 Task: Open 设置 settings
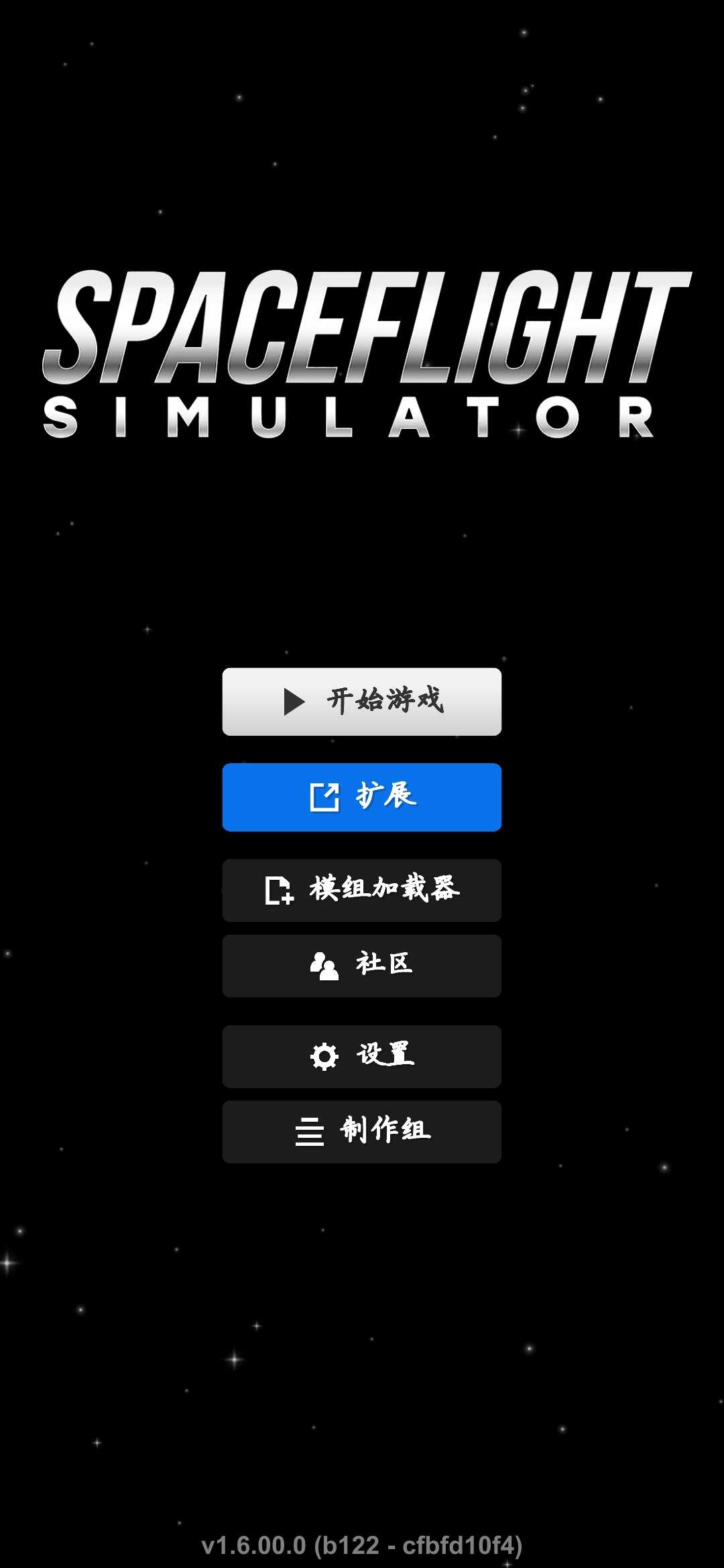pos(362,1056)
